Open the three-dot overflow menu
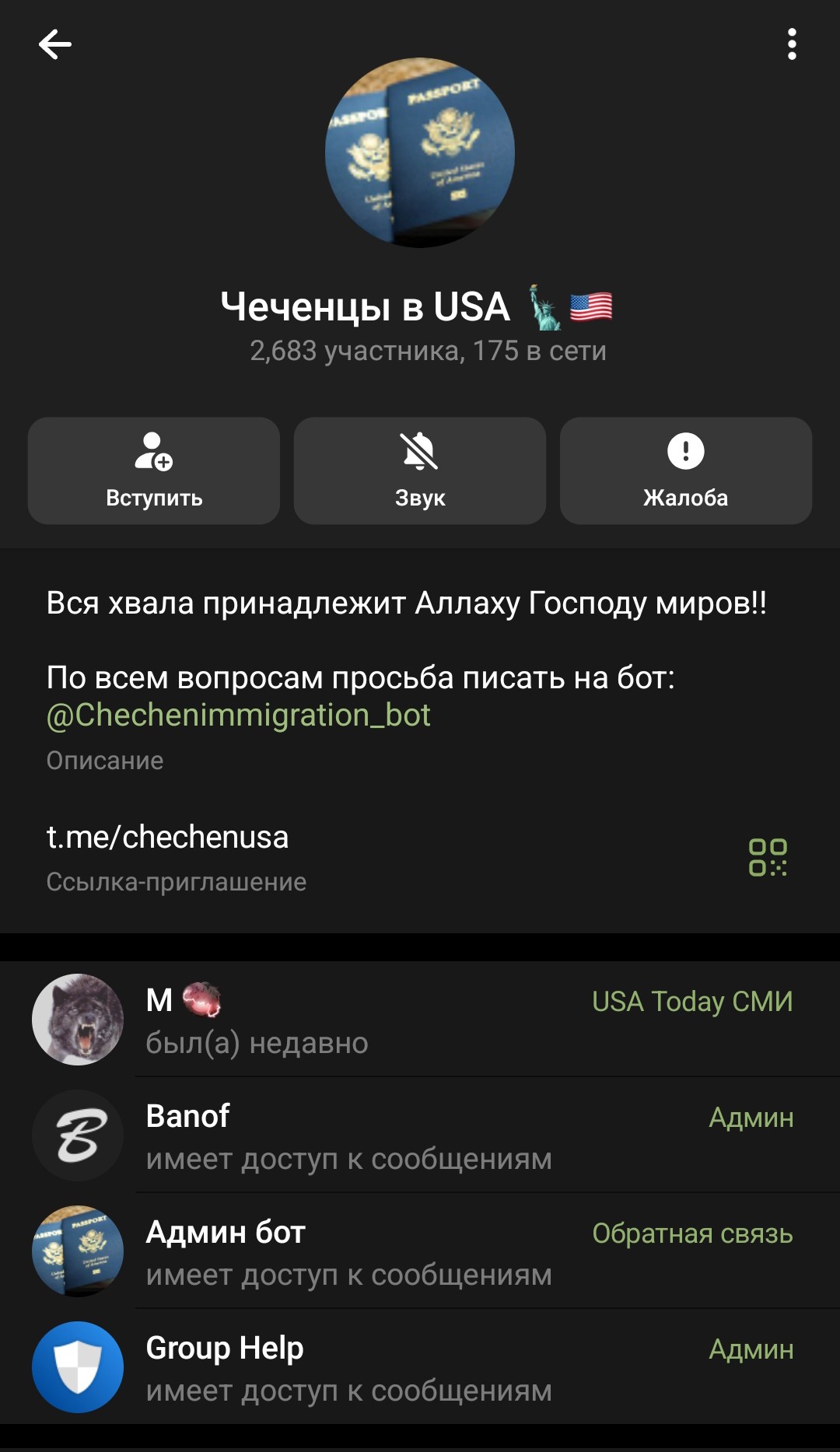The image size is (840, 1452). (792, 44)
